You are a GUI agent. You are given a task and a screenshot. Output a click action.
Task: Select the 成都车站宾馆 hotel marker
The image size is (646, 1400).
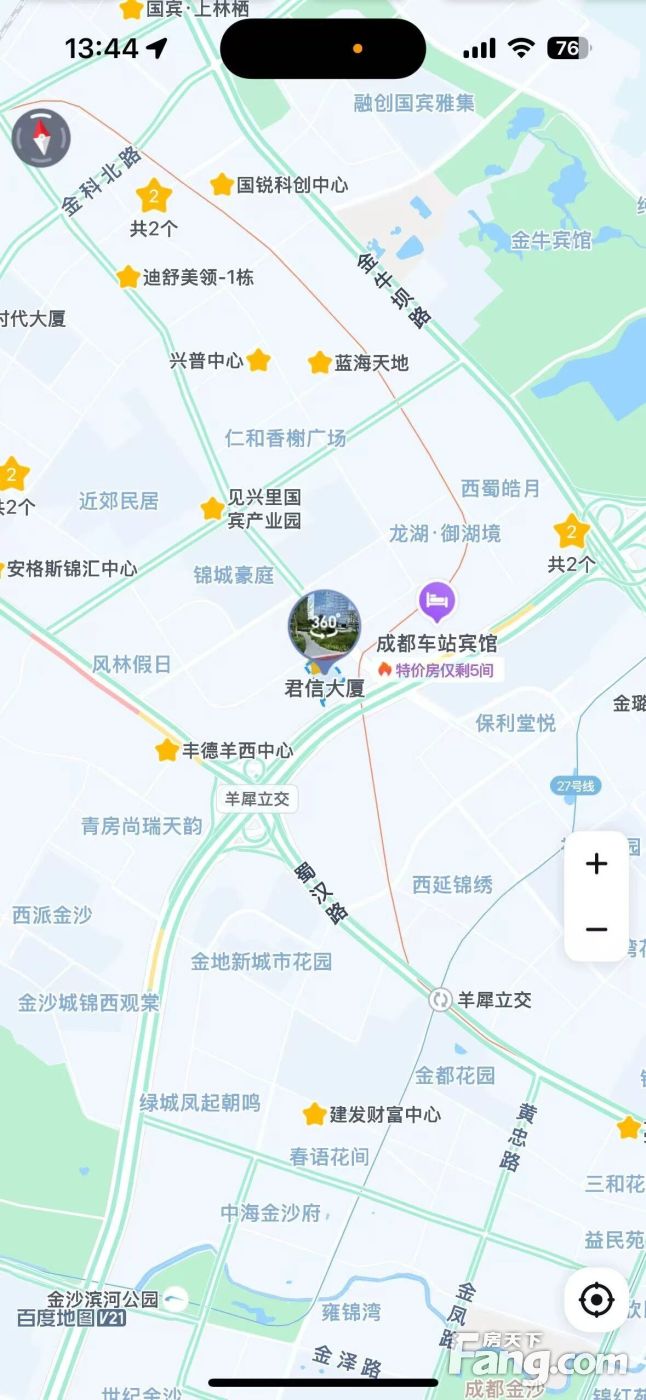436,601
